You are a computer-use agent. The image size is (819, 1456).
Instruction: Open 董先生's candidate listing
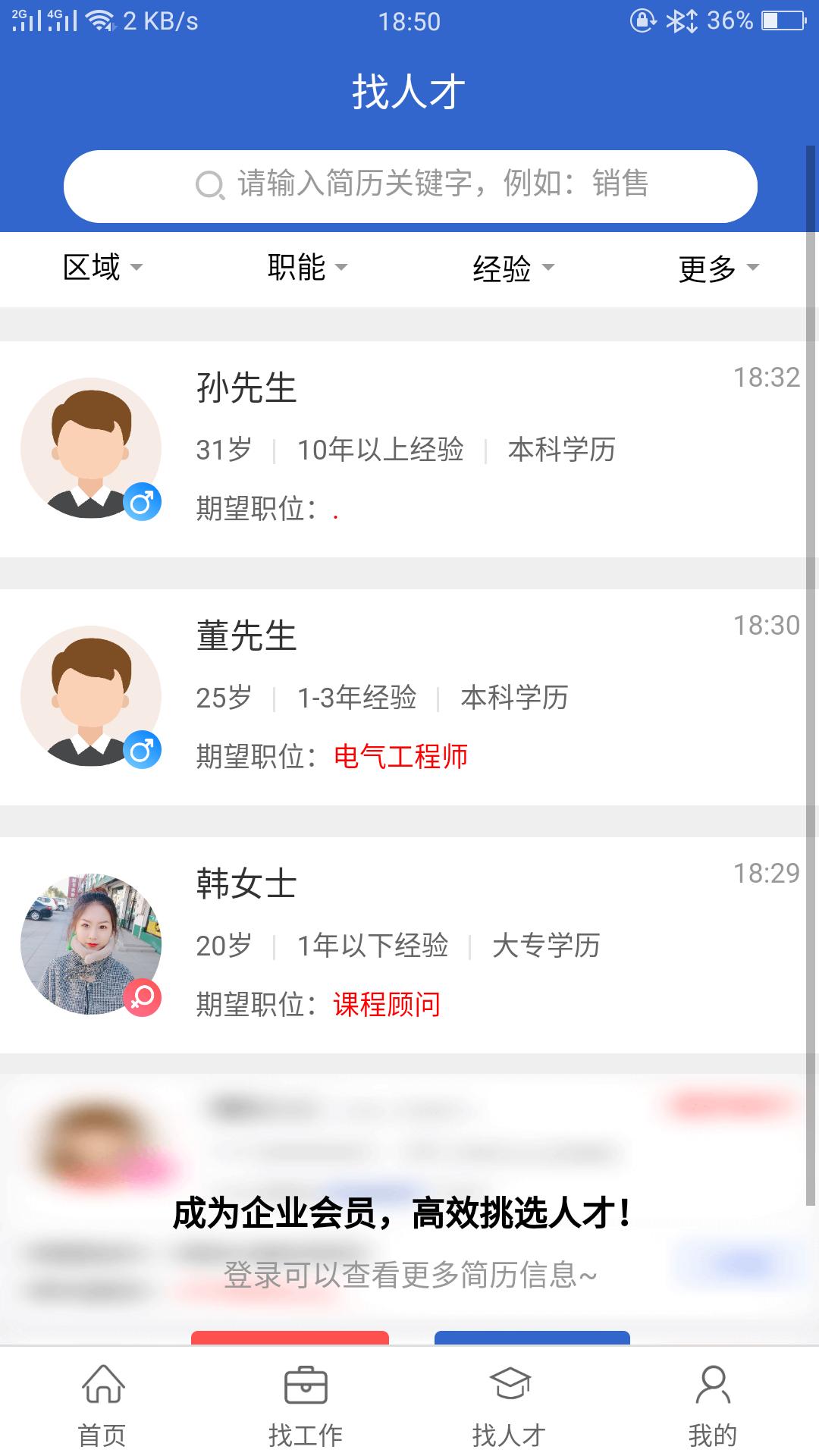[409, 694]
